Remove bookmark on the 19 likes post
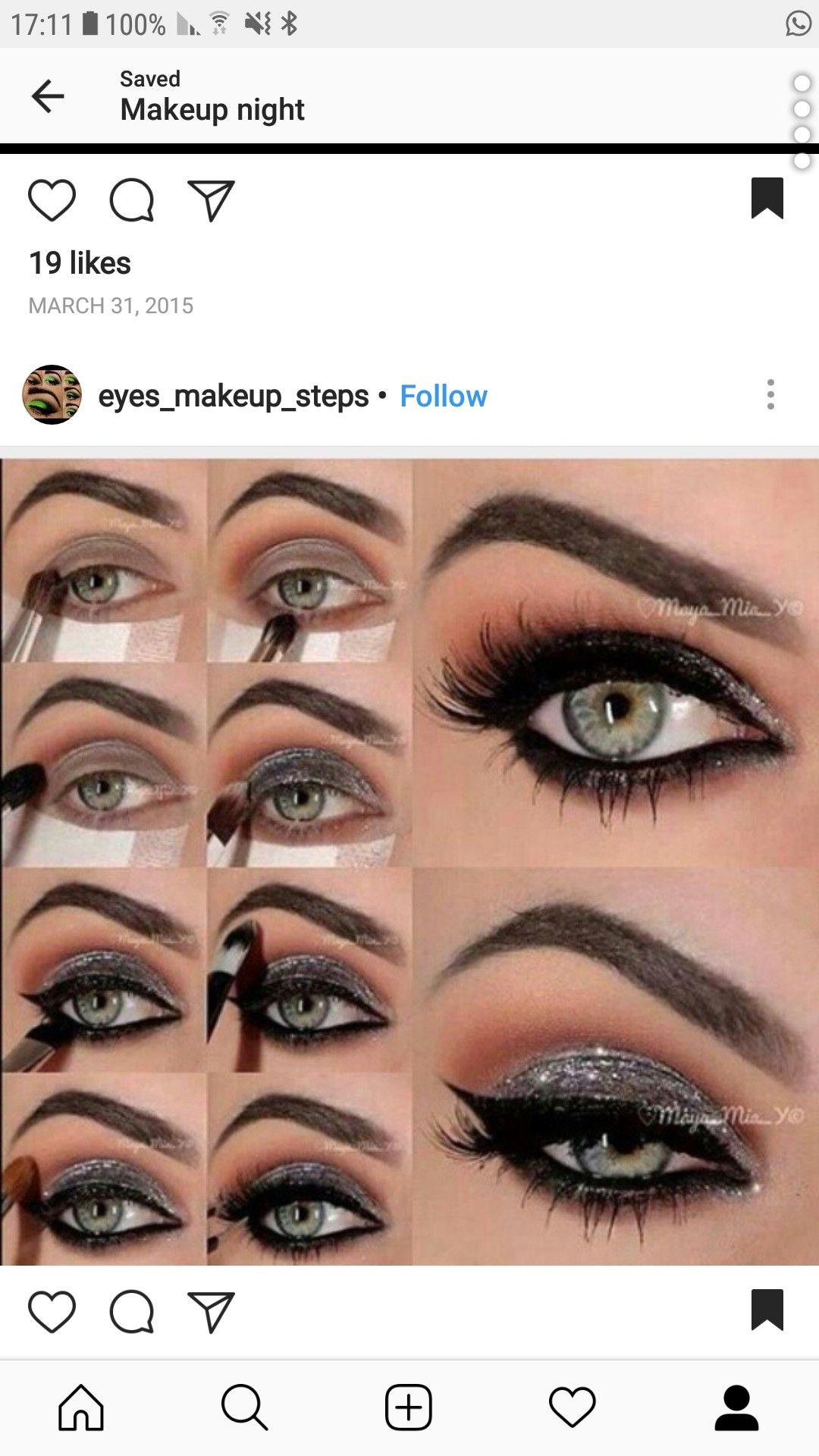This screenshot has height=1456, width=819. pyautogui.click(x=767, y=199)
